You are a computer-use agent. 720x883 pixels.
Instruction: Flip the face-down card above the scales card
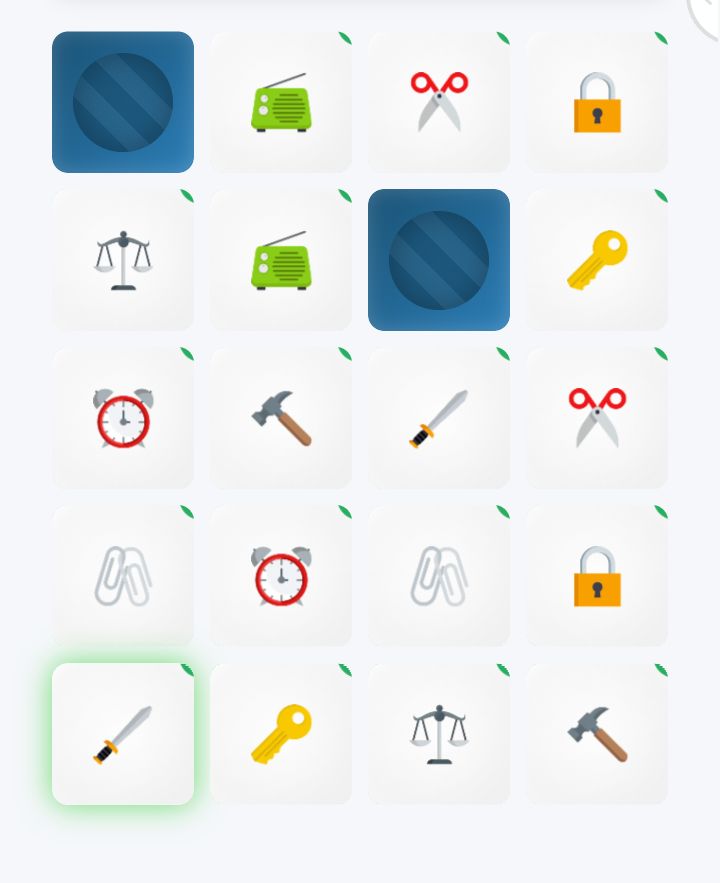(123, 102)
